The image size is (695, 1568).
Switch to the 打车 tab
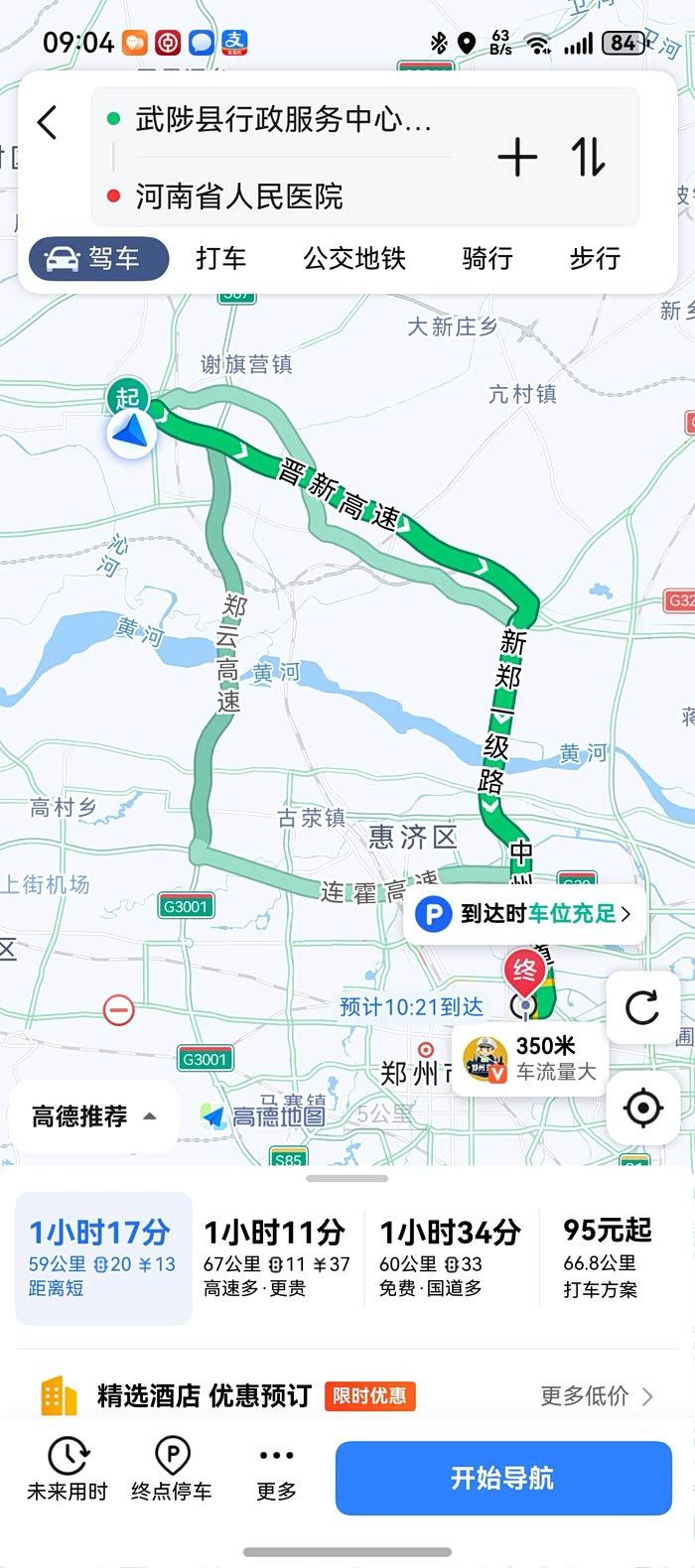[220, 259]
